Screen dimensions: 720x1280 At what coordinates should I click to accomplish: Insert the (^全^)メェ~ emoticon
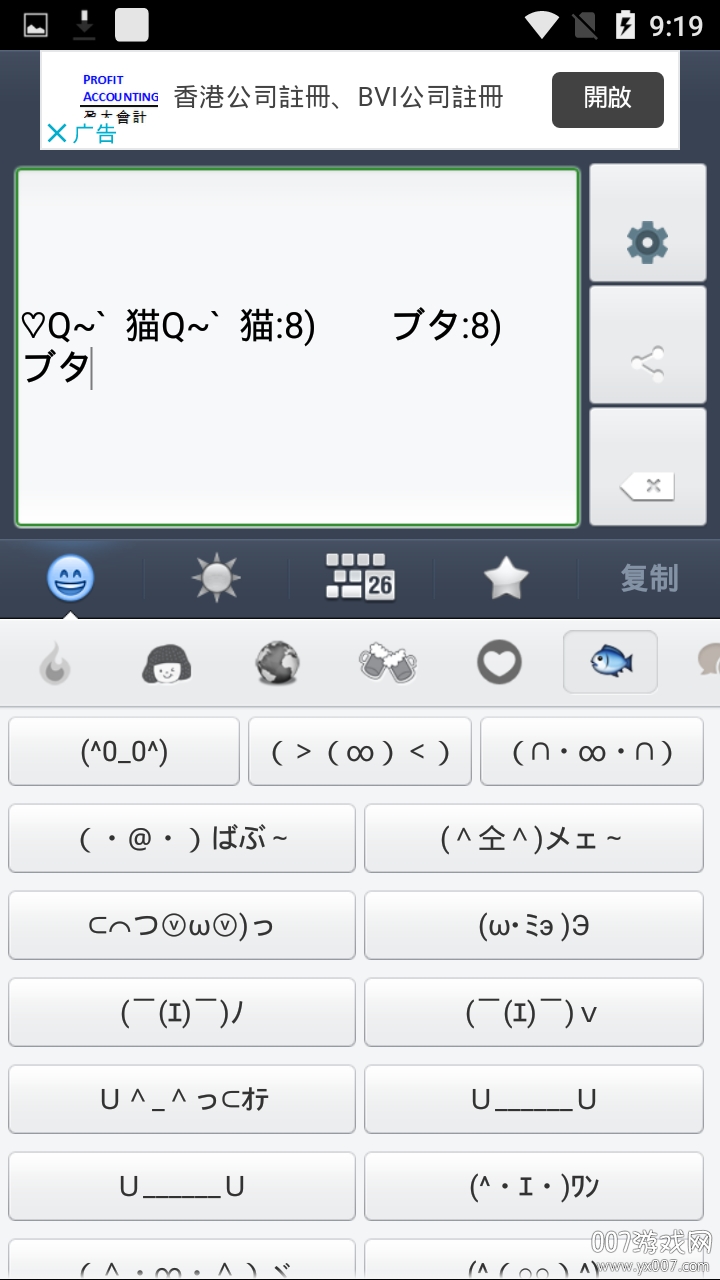(535, 838)
